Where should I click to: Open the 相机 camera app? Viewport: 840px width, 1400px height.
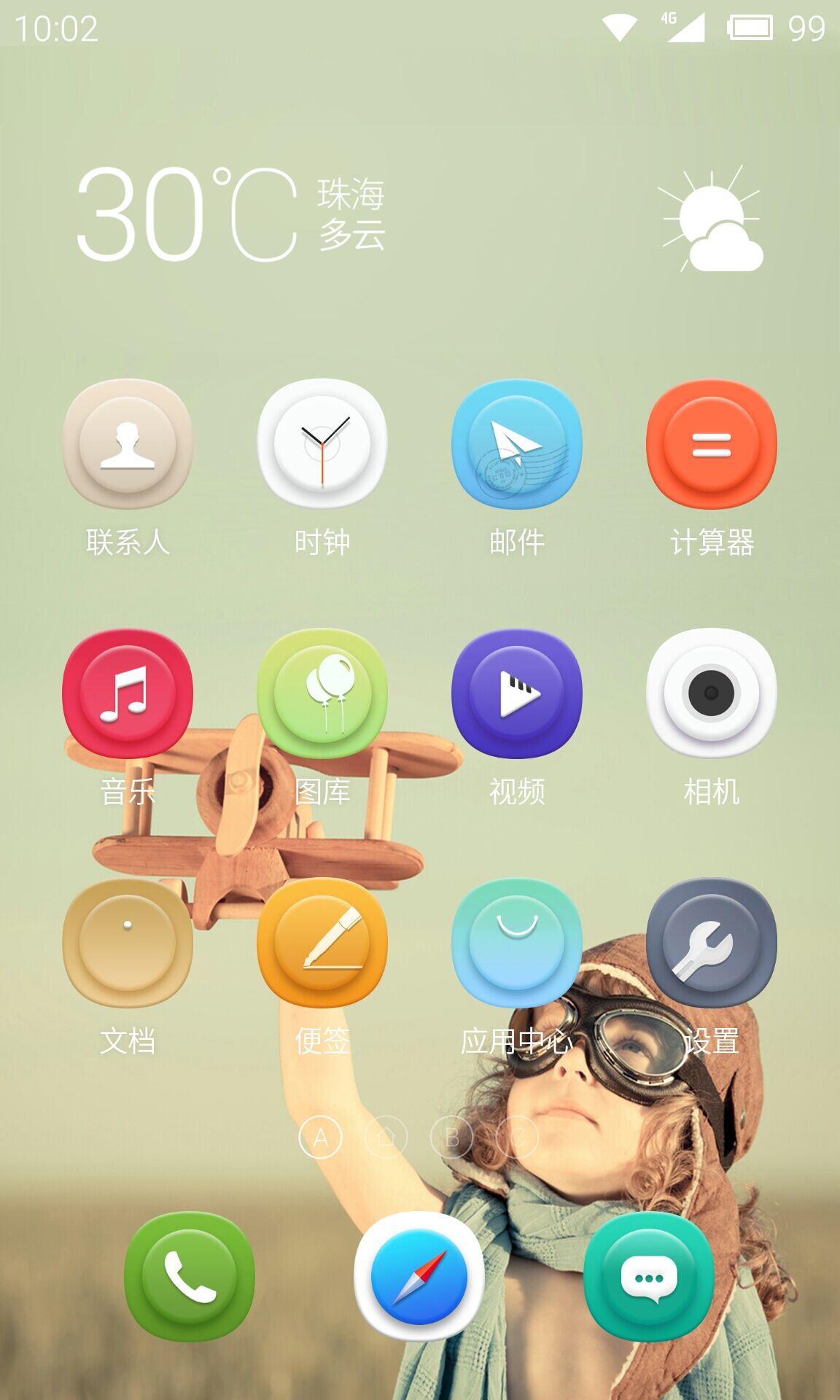tap(712, 693)
